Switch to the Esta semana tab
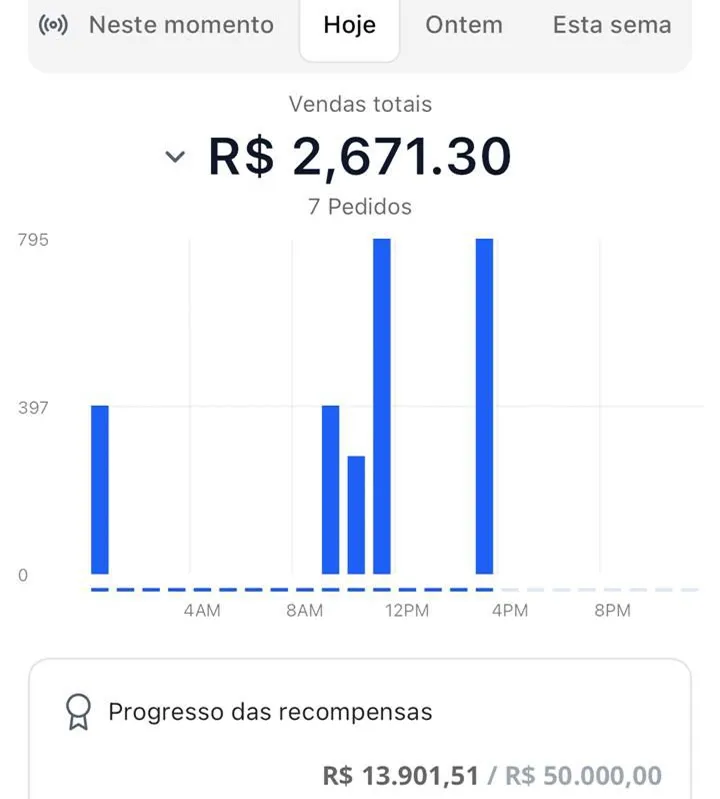This screenshot has width=720, height=799. pos(611,25)
